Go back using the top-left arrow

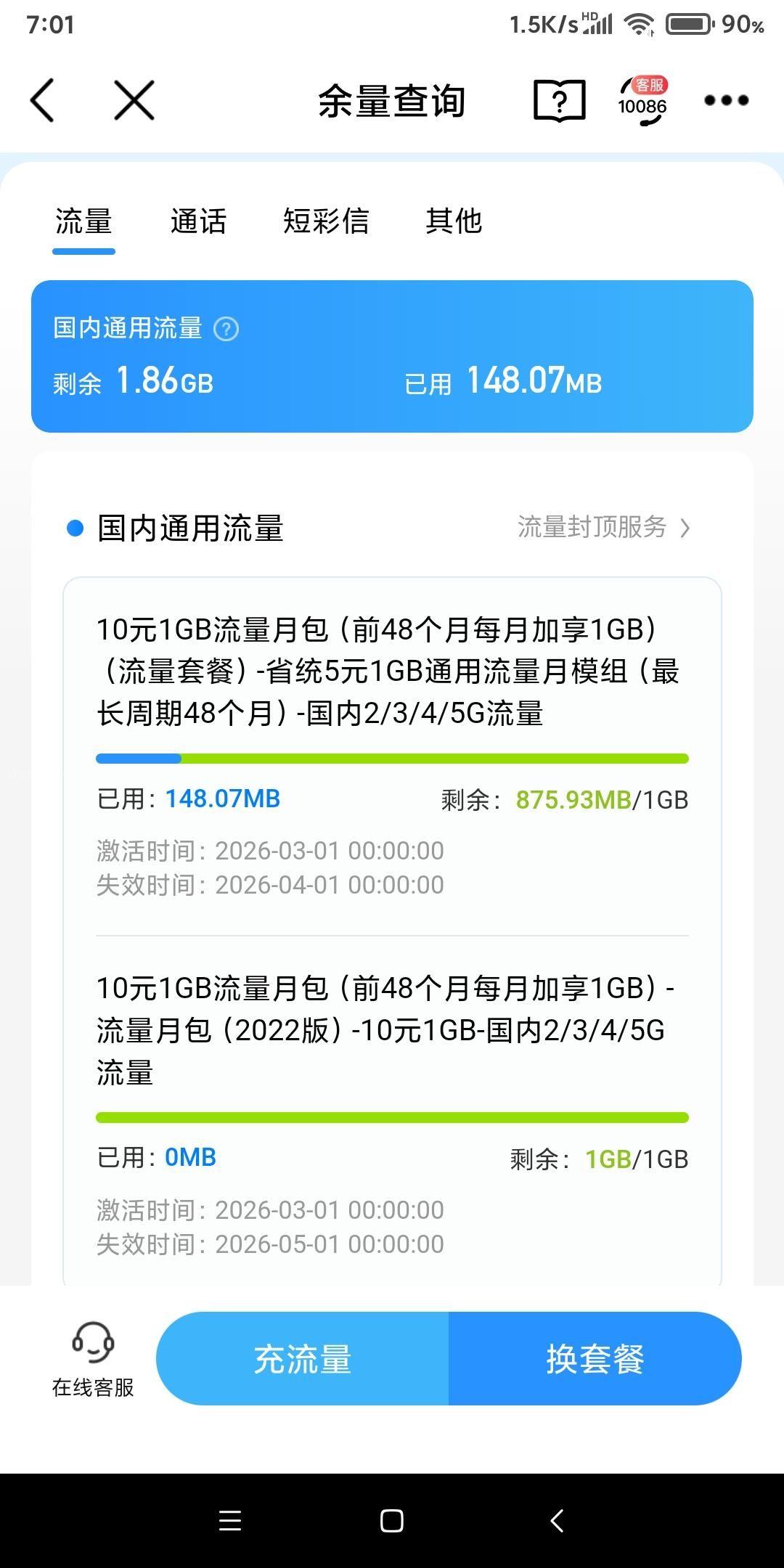[42, 100]
